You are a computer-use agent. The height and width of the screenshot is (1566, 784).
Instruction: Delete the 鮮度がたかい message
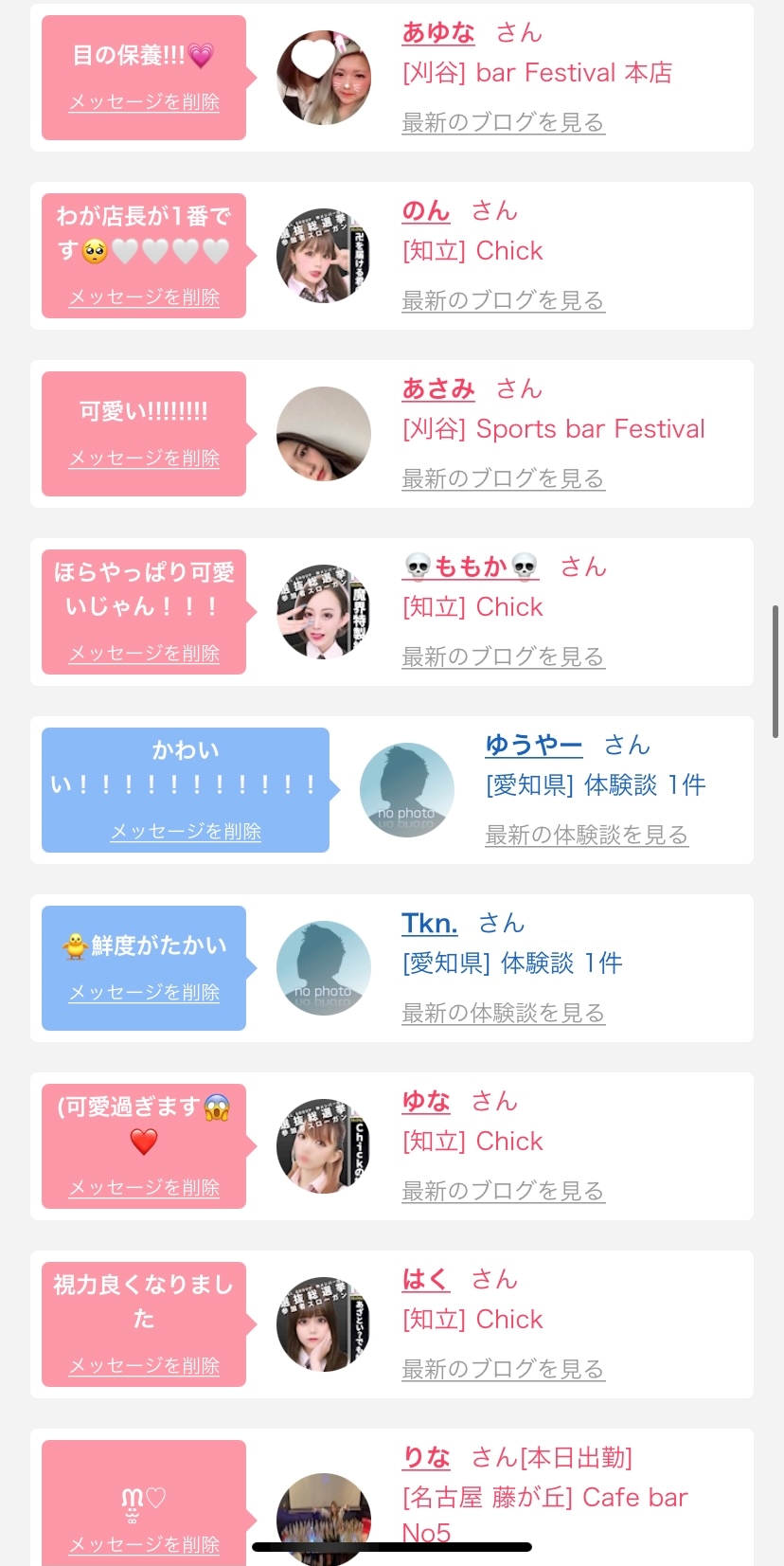[x=144, y=993]
